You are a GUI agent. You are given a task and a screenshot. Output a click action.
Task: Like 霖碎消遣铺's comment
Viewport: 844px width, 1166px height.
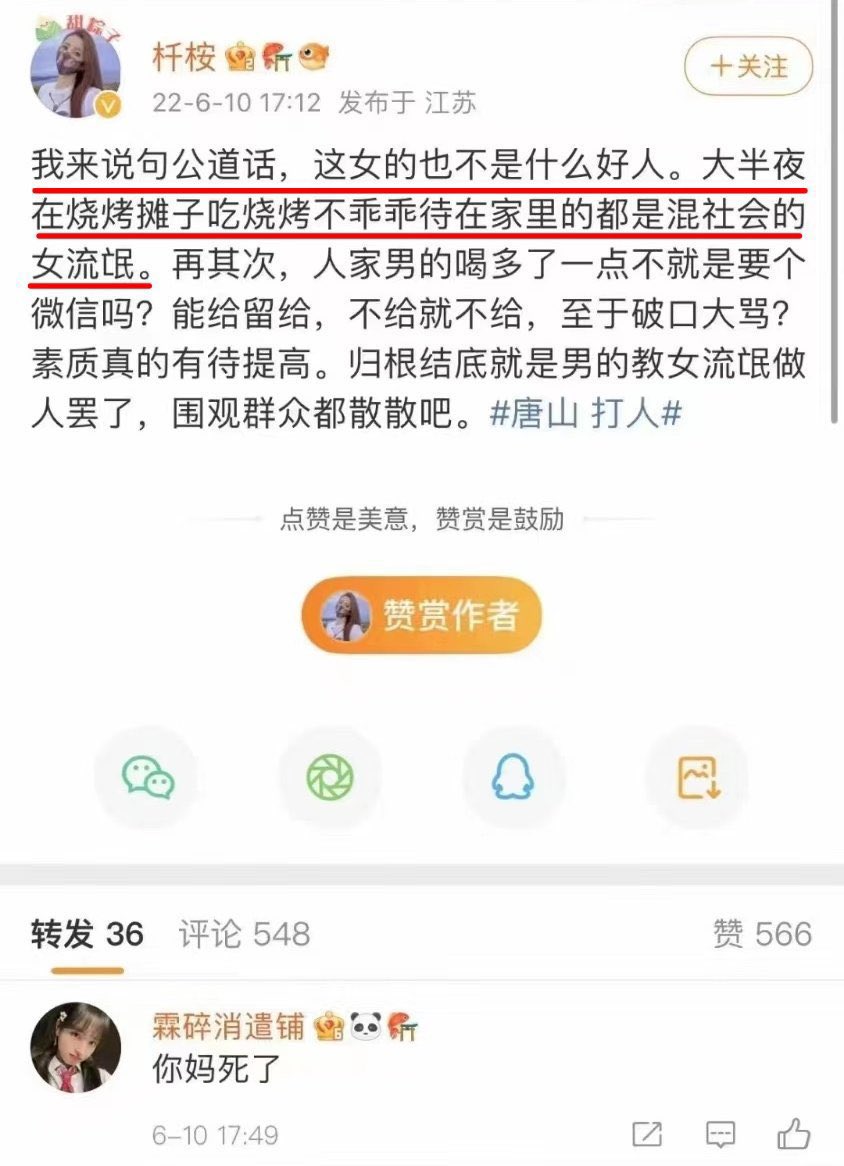point(794,1133)
